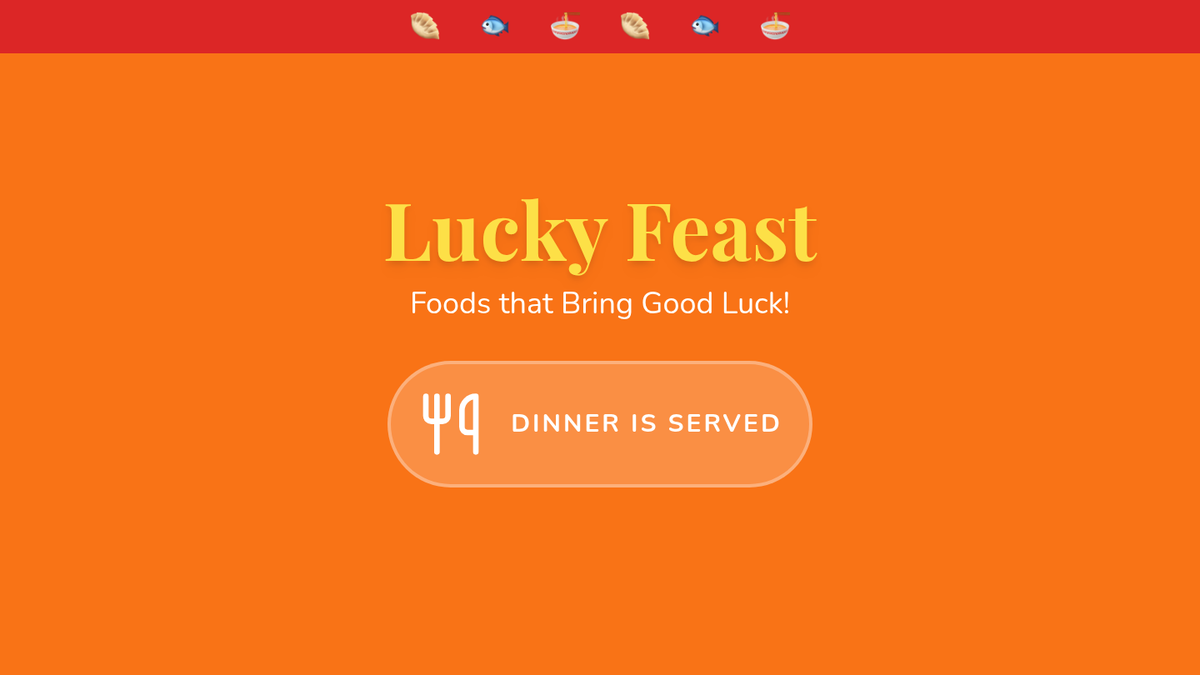Tap the Dinner is Served button

(x=600, y=424)
